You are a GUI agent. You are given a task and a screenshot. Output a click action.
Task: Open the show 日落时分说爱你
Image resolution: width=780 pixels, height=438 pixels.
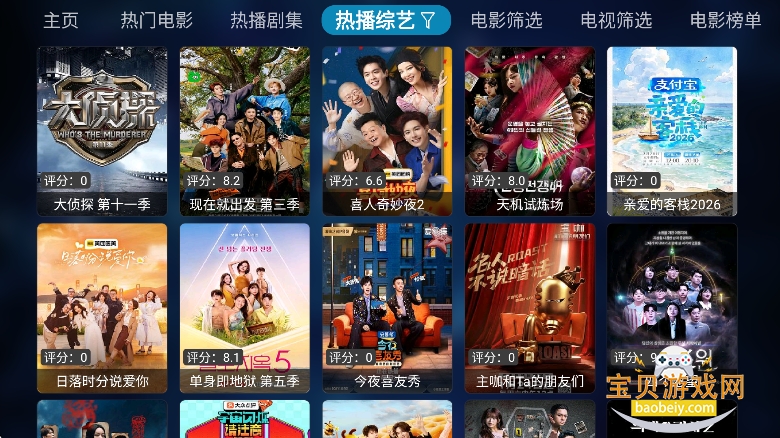click(x=102, y=306)
